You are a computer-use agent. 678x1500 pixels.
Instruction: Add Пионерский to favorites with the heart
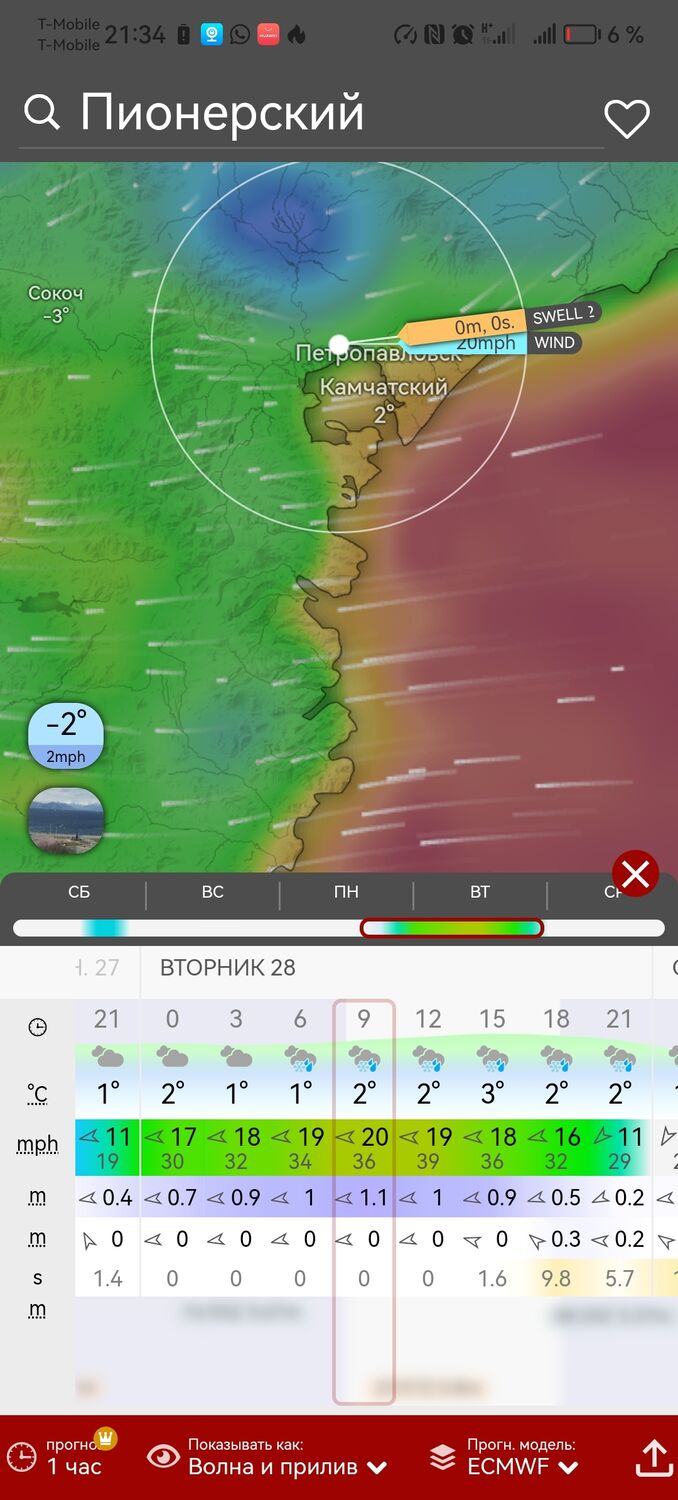point(627,119)
